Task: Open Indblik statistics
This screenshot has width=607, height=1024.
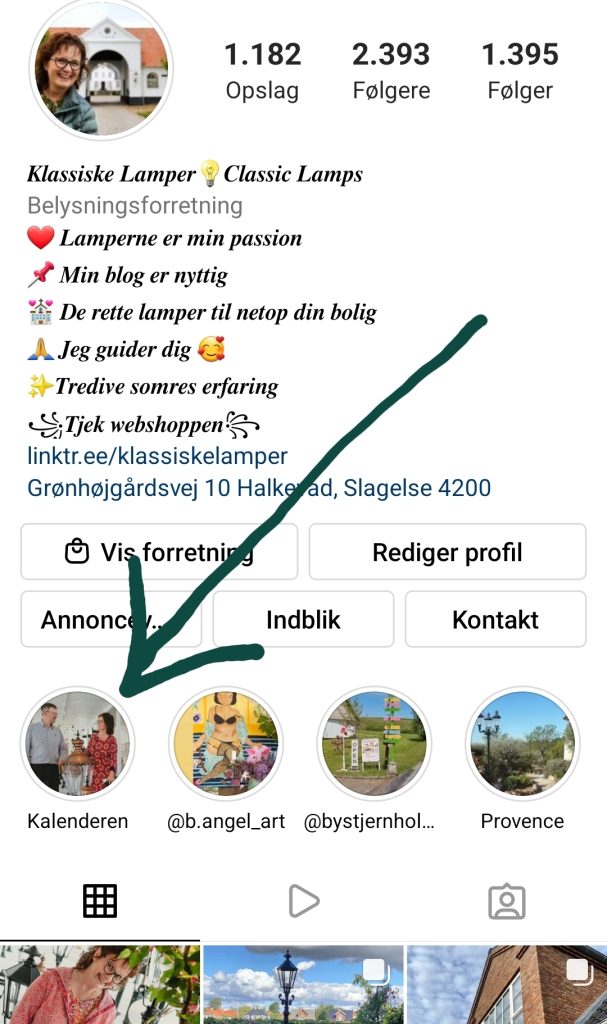Action: (x=303, y=620)
